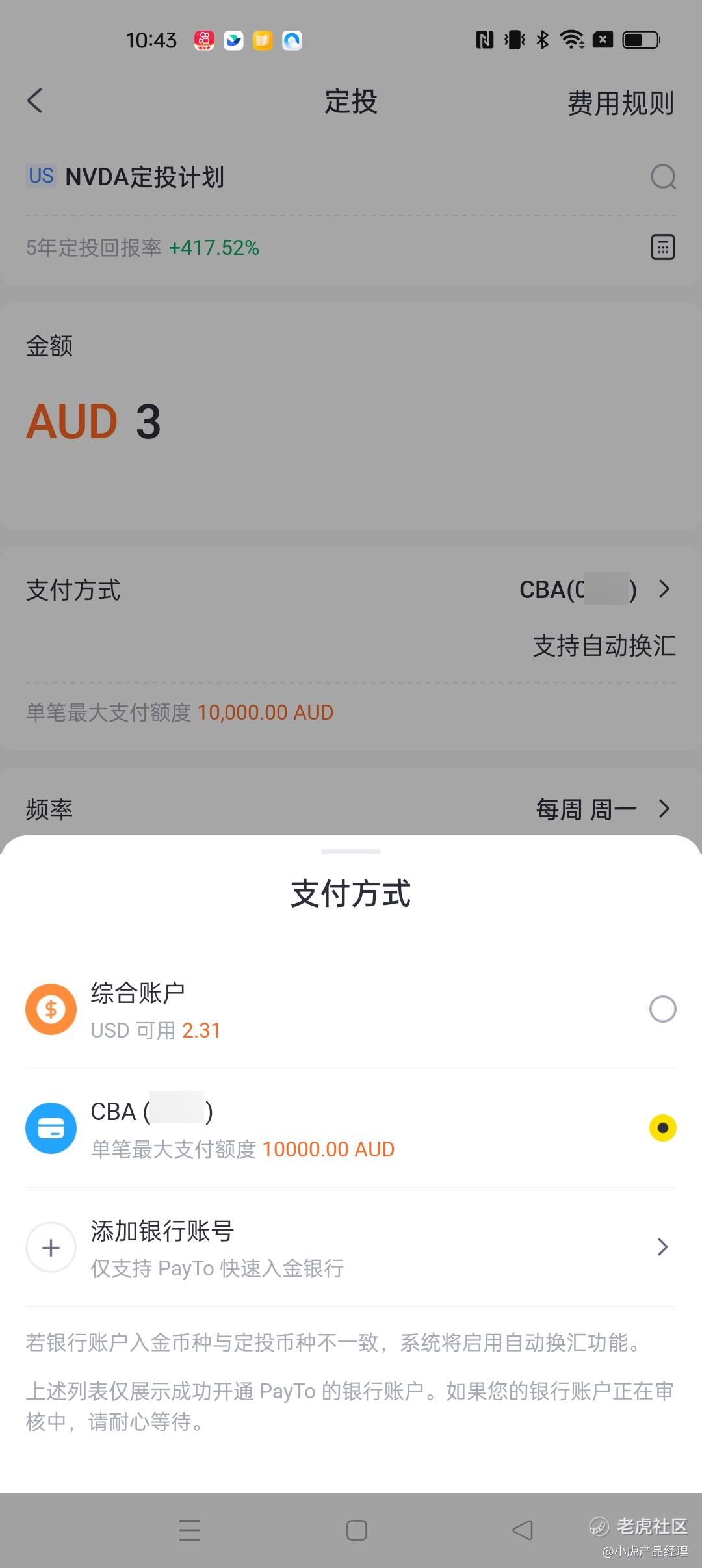Choose the CBA bank account radio button
Image resolution: width=702 pixels, height=1568 pixels.
click(x=662, y=1128)
